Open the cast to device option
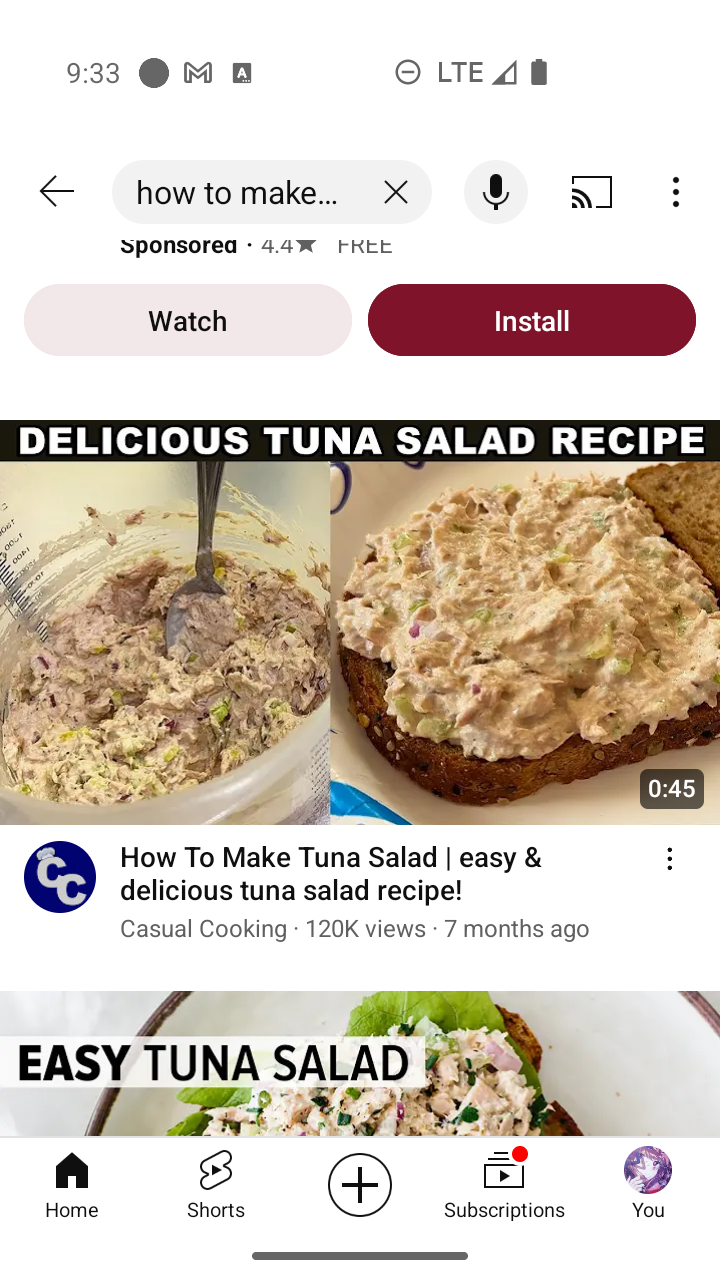This screenshot has width=720, height=1280. (592, 192)
